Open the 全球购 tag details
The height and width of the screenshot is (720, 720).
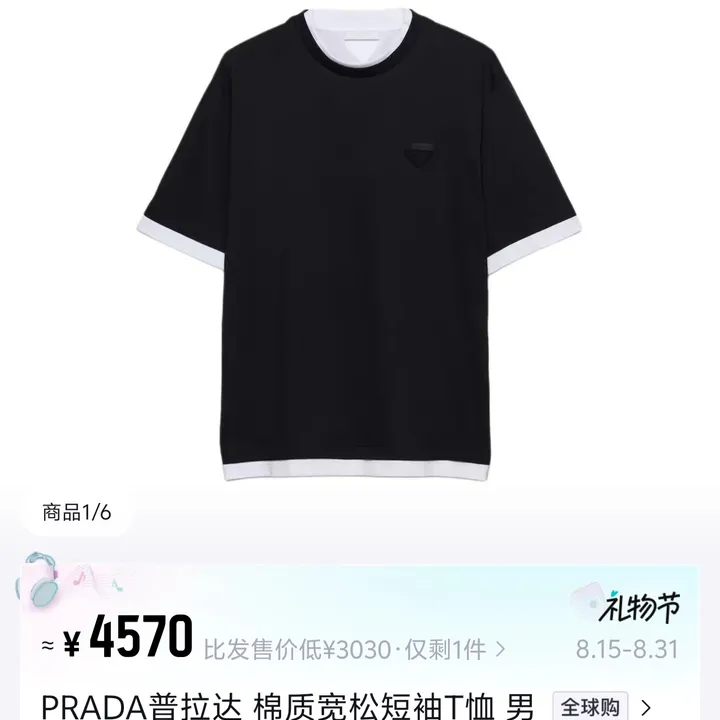click(x=602, y=707)
